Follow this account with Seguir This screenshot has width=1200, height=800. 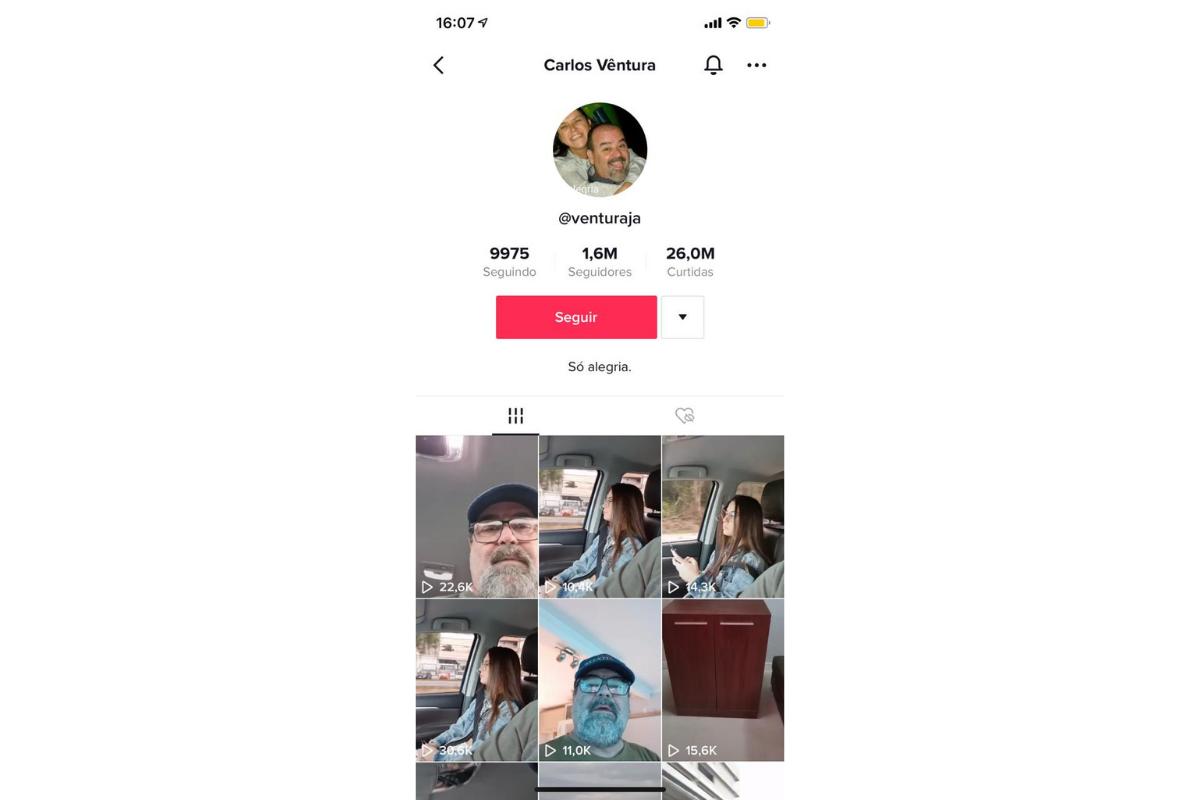point(576,317)
